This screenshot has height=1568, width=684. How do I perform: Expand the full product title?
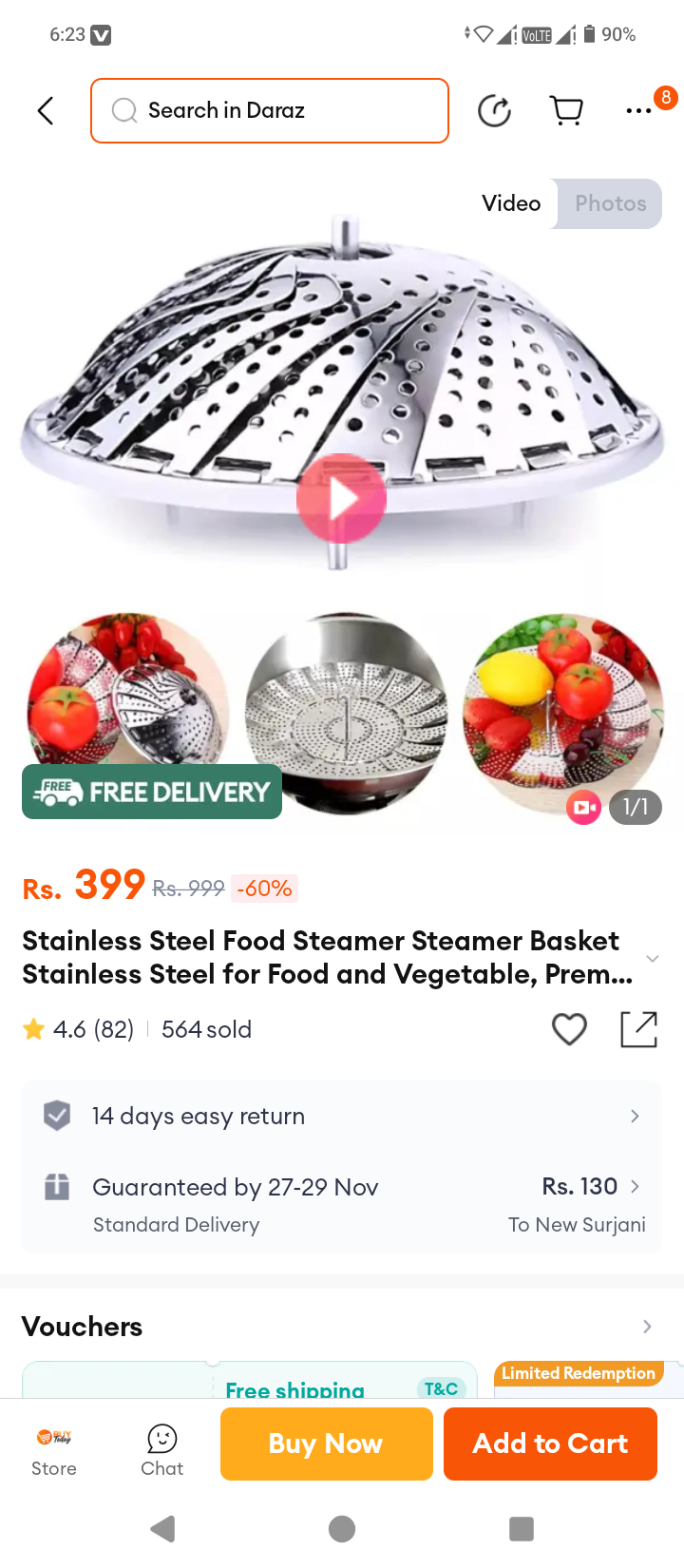652,958
